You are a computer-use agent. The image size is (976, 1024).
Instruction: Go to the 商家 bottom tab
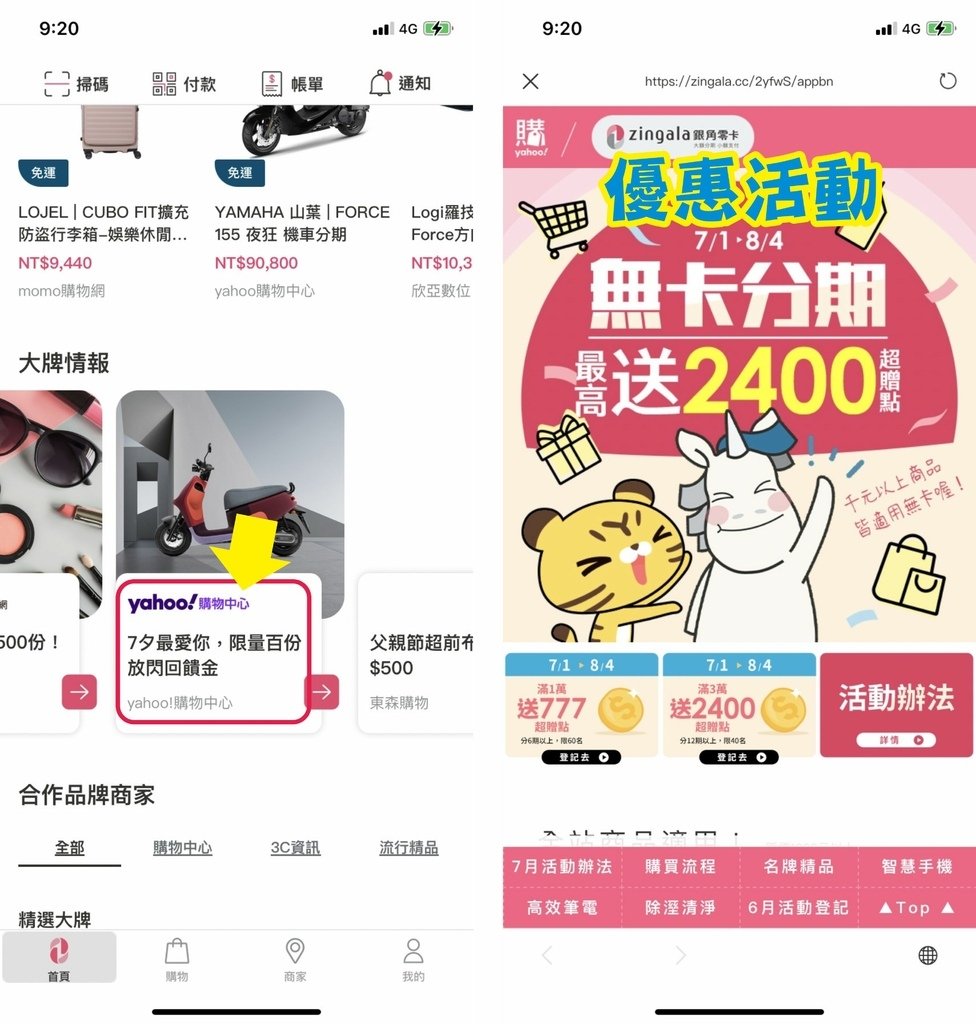tap(295, 959)
